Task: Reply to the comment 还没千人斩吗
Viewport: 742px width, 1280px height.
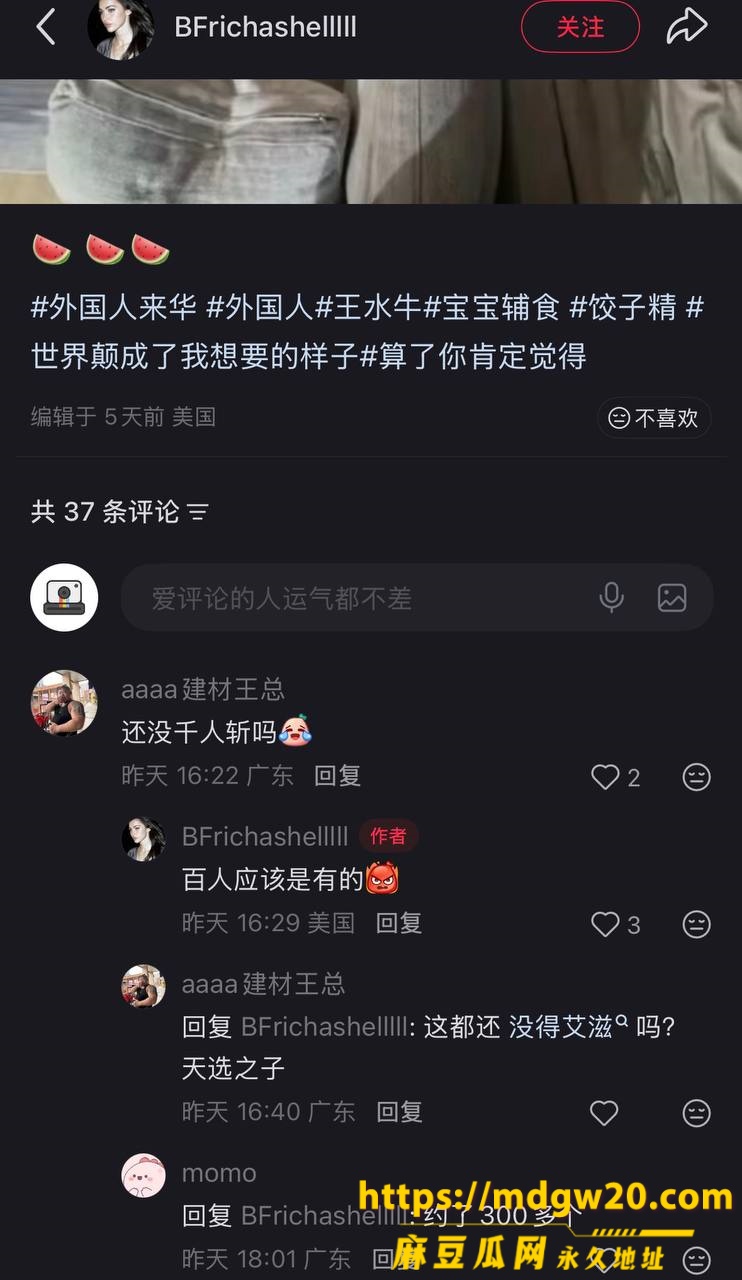Action: [x=337, y=776]
